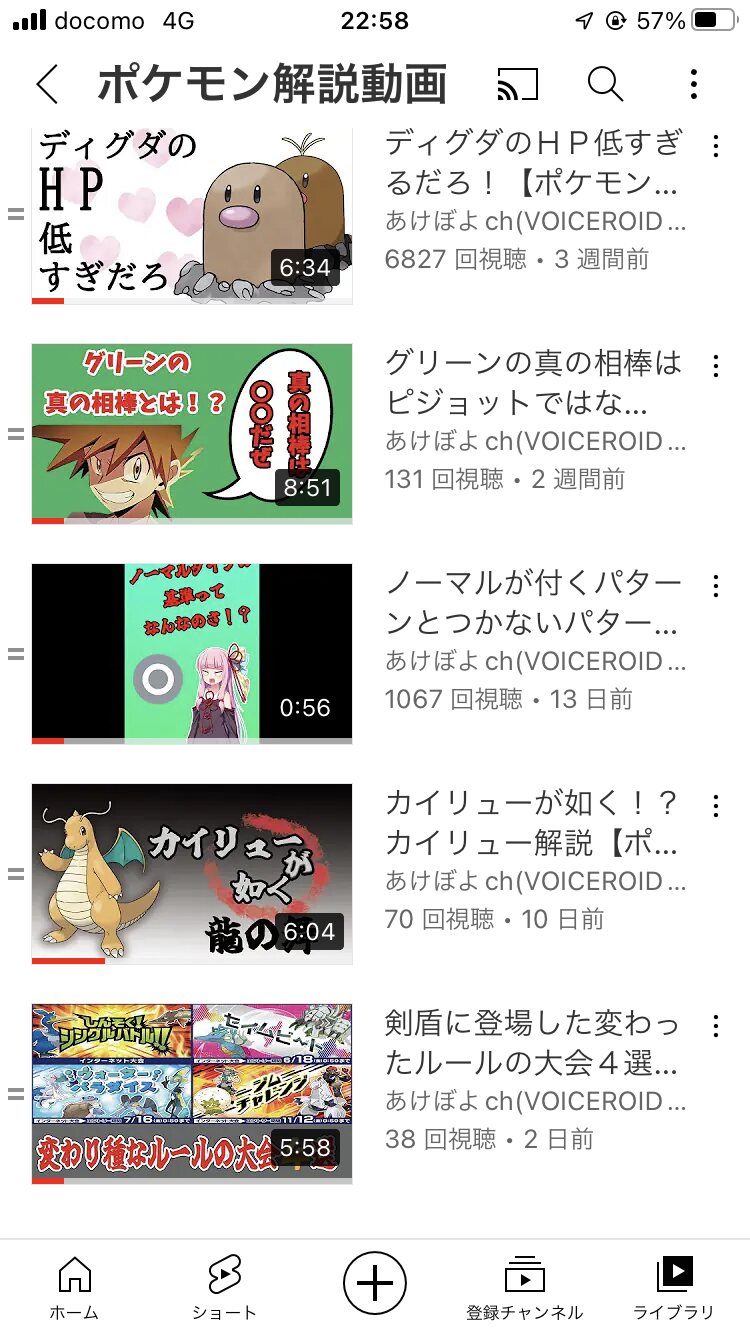
Task: Open the cast to device icon
Action: pyautogui.click(x=517, y=85)
